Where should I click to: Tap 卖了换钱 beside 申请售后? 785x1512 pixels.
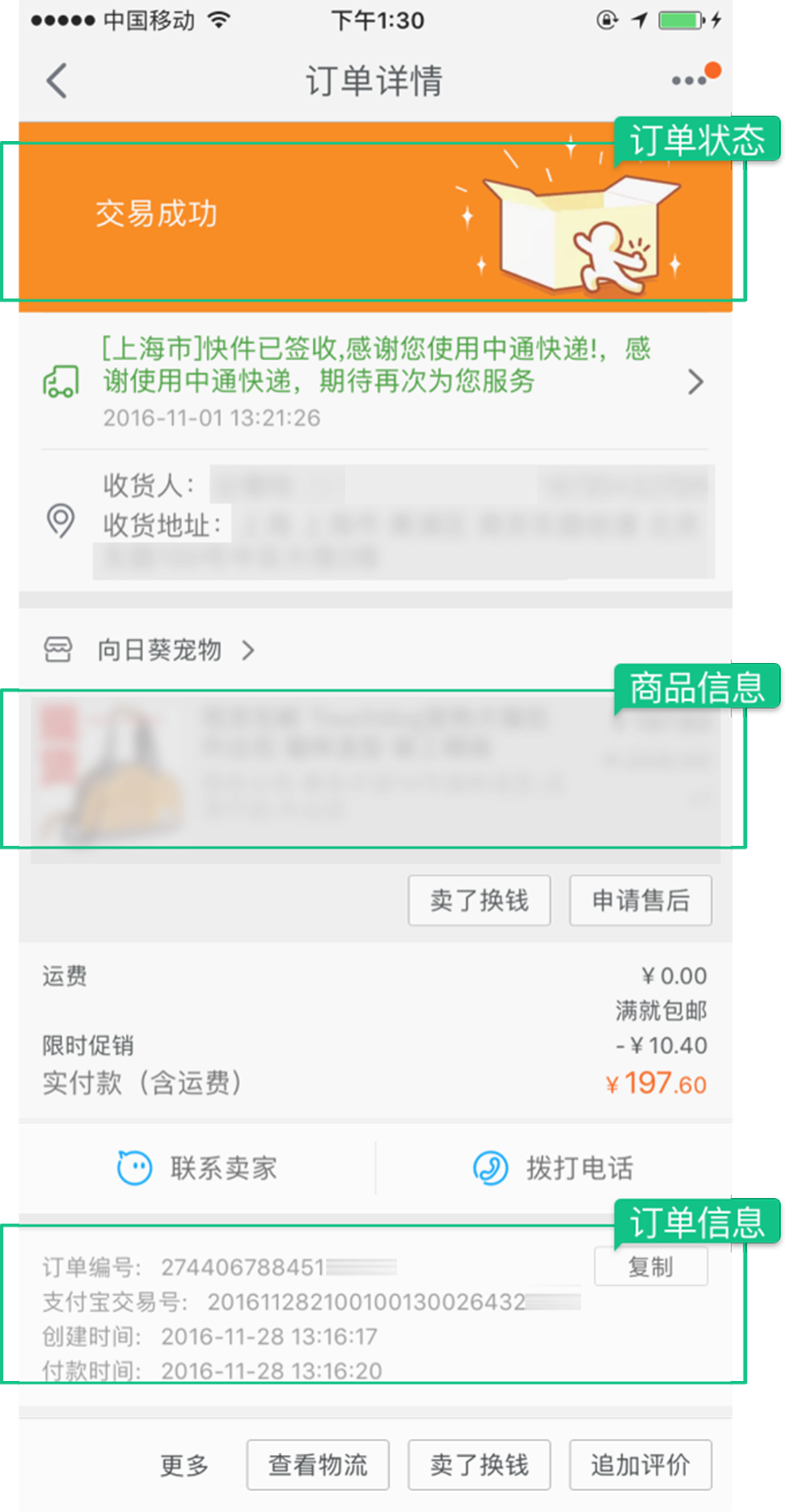coord(479,900)
